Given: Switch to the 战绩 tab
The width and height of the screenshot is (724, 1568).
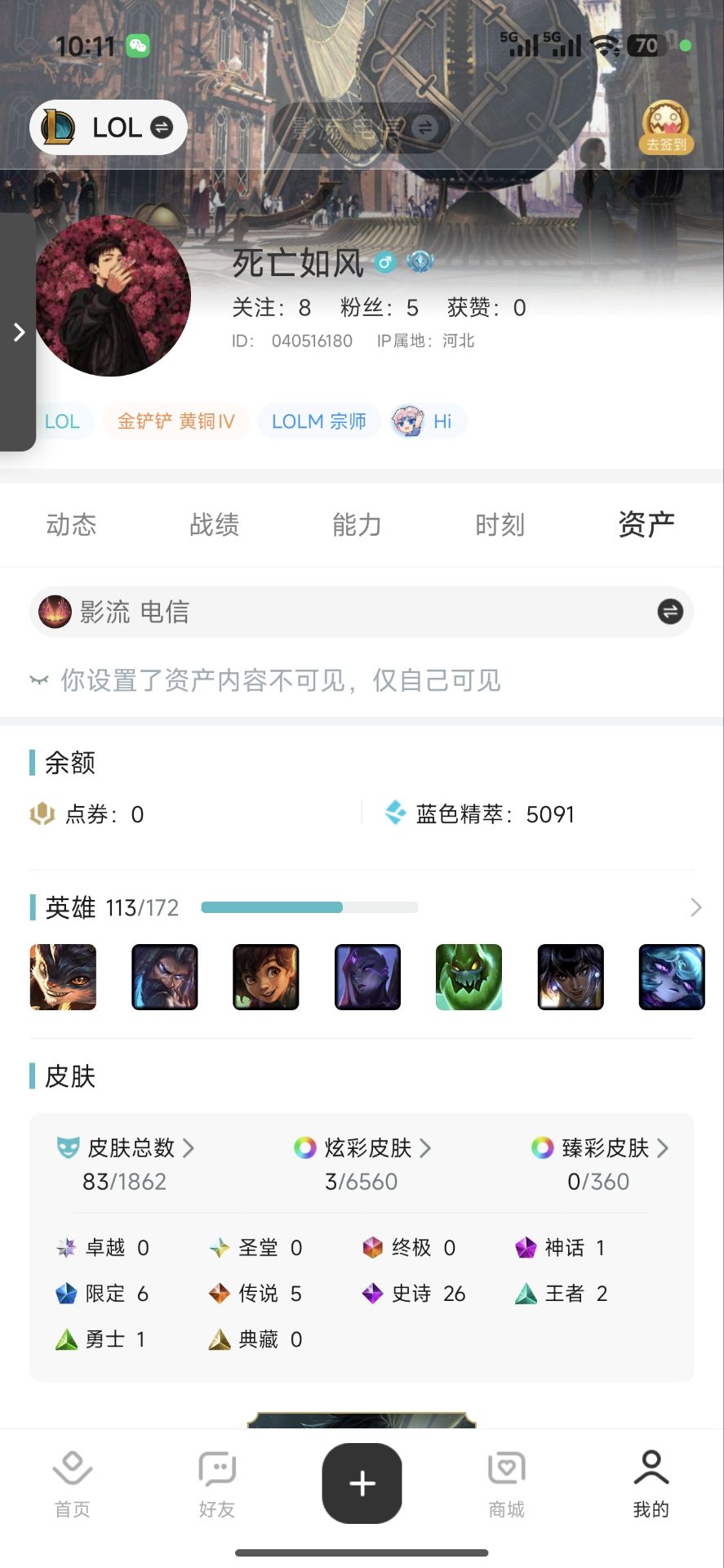Looking at the screenshot, I should click(x=214, y=524).
